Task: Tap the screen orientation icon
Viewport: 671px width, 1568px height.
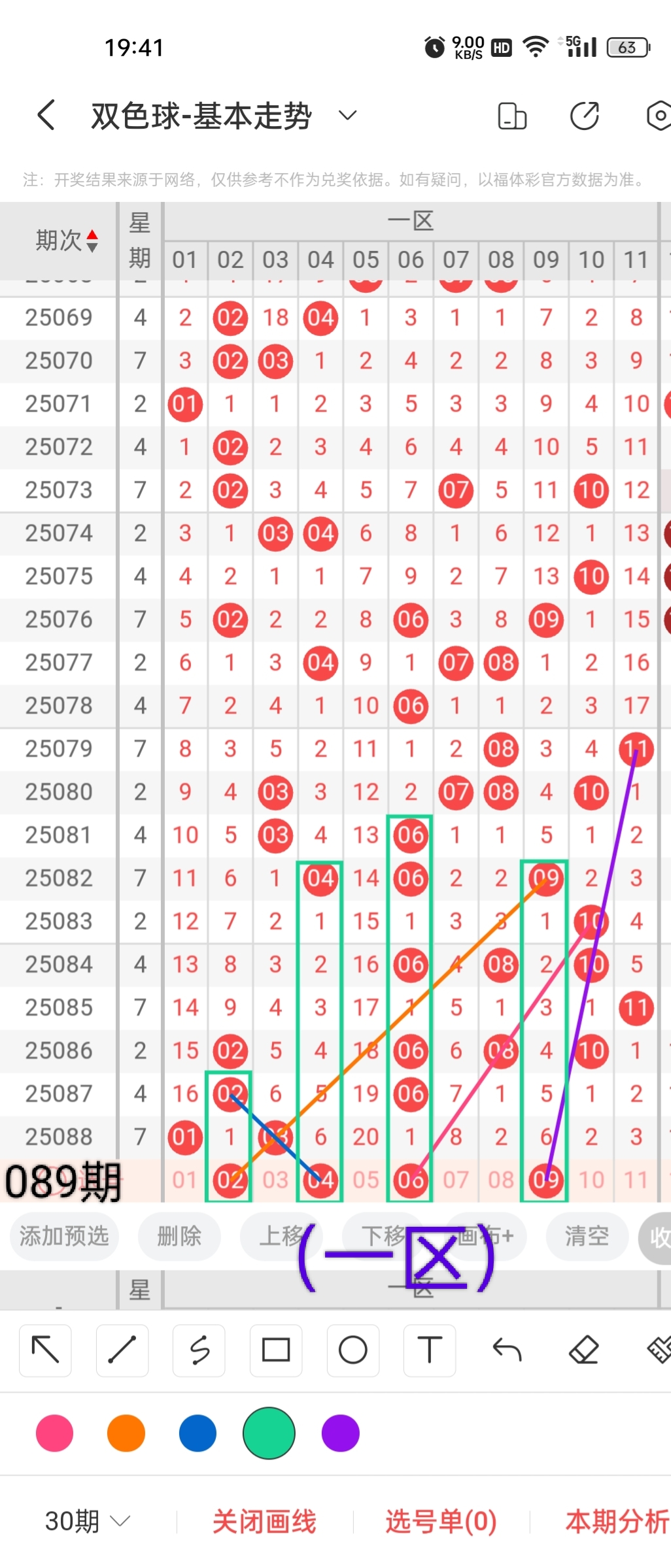Action: pos(512,116)
